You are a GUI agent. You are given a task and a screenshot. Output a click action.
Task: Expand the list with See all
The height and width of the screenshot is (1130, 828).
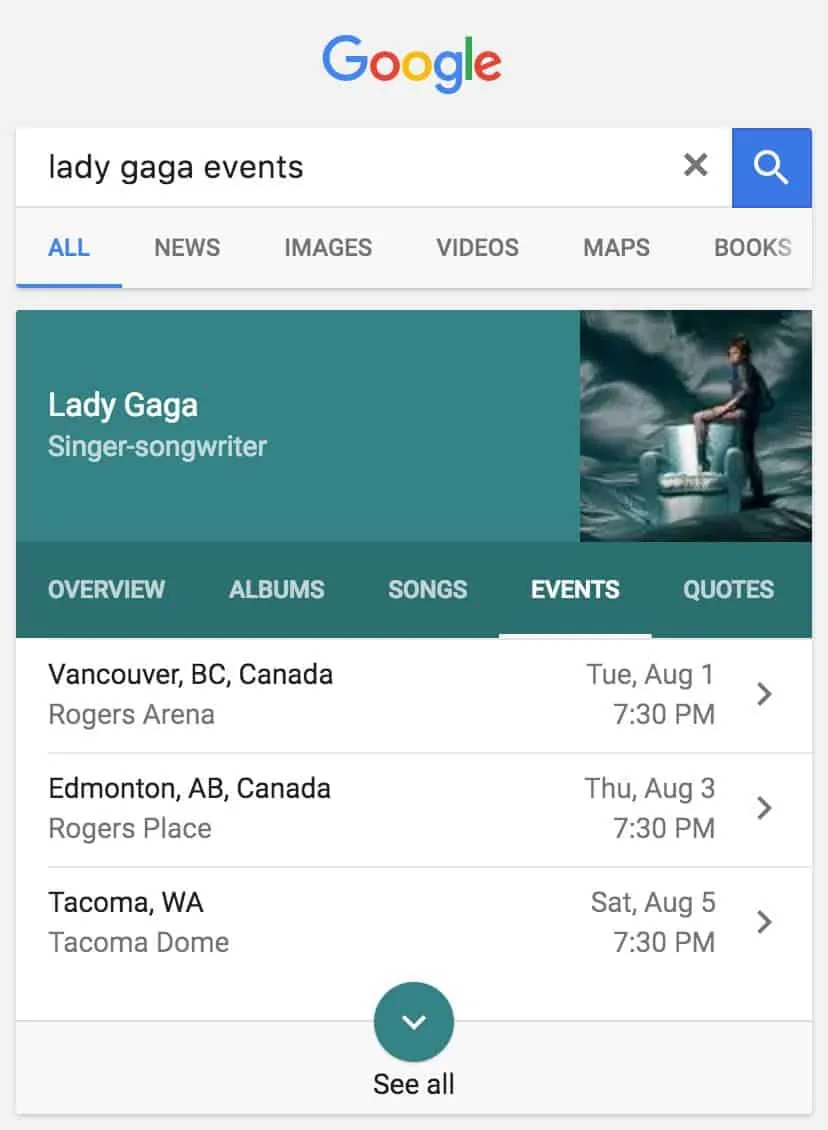pyautogui.click(x=414, y=1040)
